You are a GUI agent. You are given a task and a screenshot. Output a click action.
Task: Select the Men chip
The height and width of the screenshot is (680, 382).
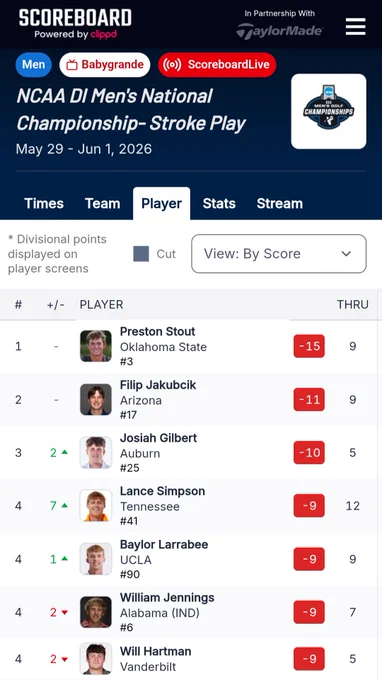tap(33, 65)
